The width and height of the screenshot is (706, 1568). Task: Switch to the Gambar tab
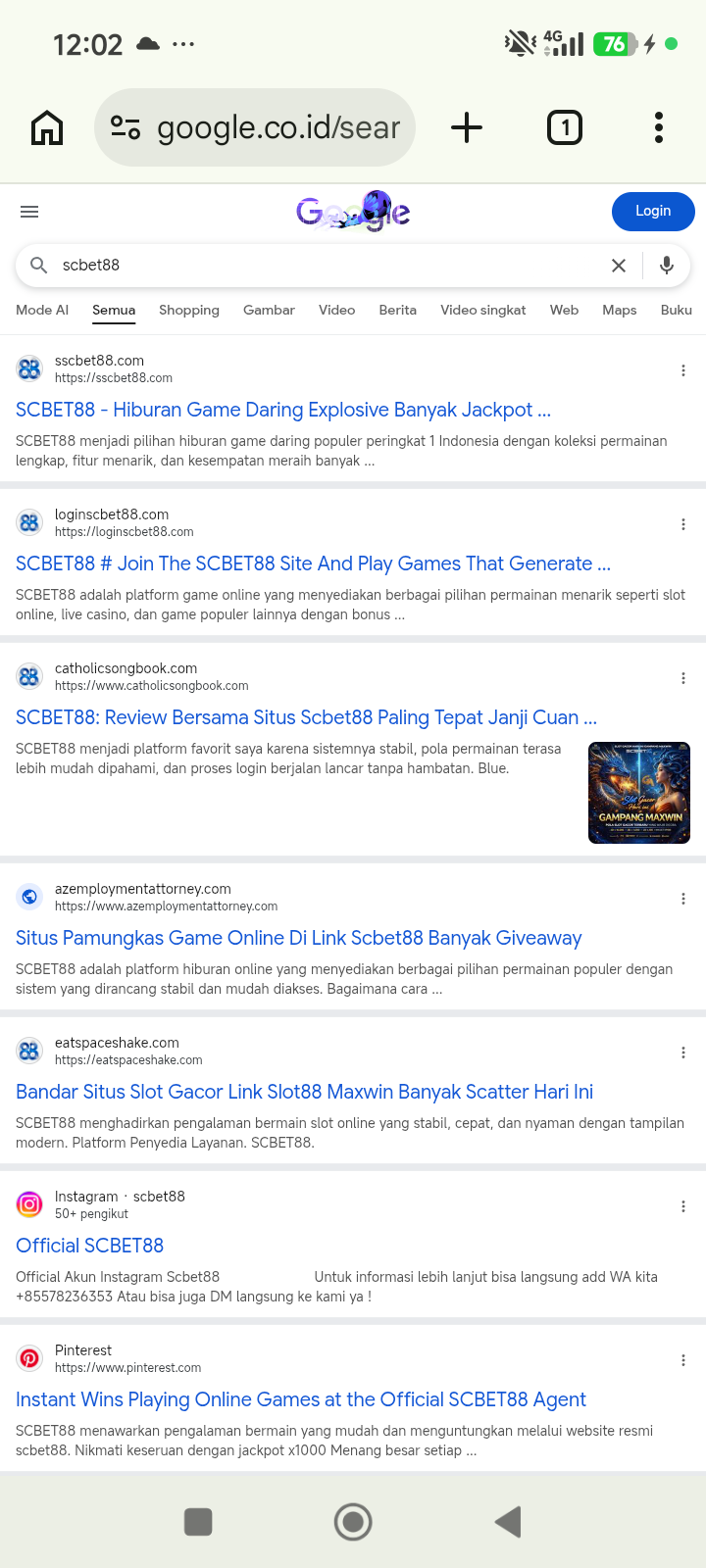[269, 310]
